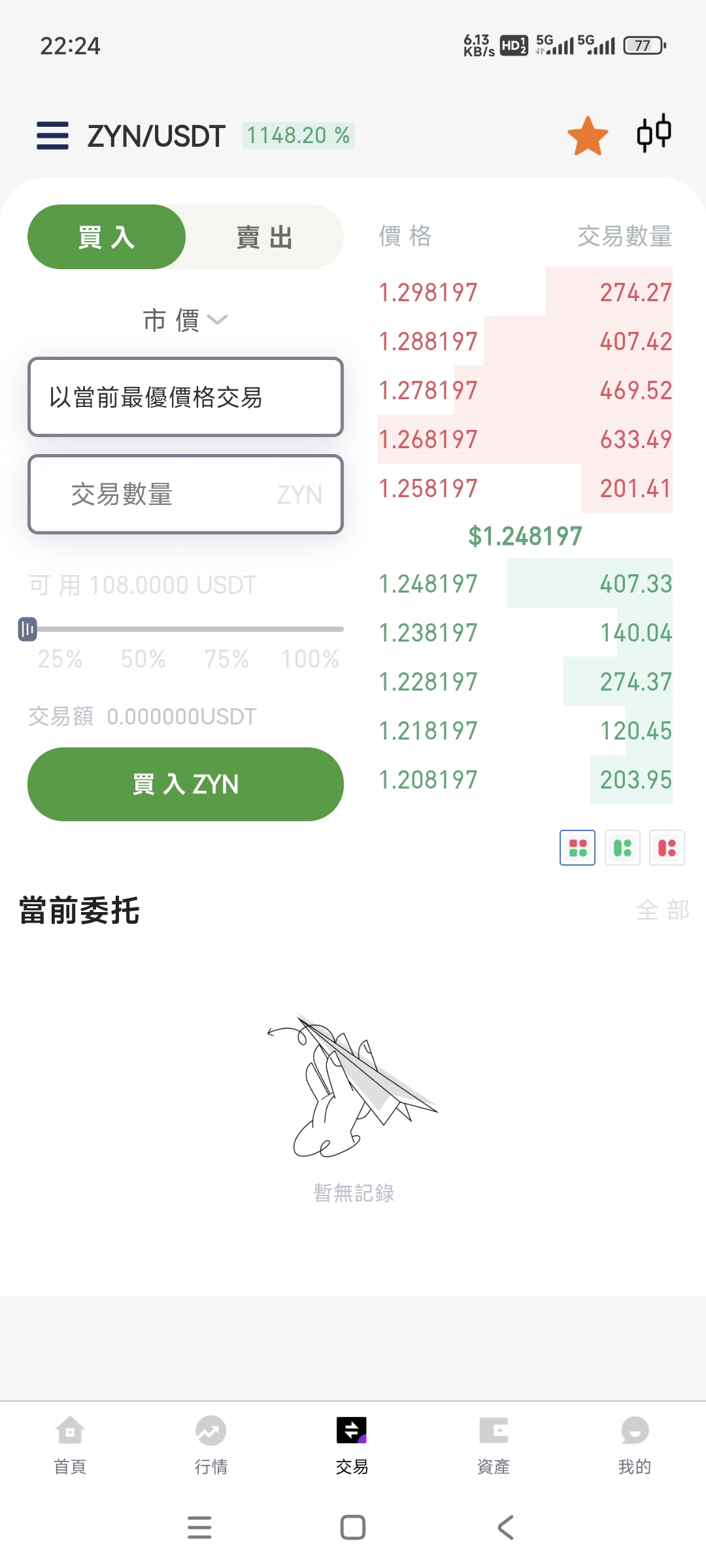Image resolution: width=706 pixels, height=1568 pixels.
Task: View 全部 current orders
Action: 662,910
